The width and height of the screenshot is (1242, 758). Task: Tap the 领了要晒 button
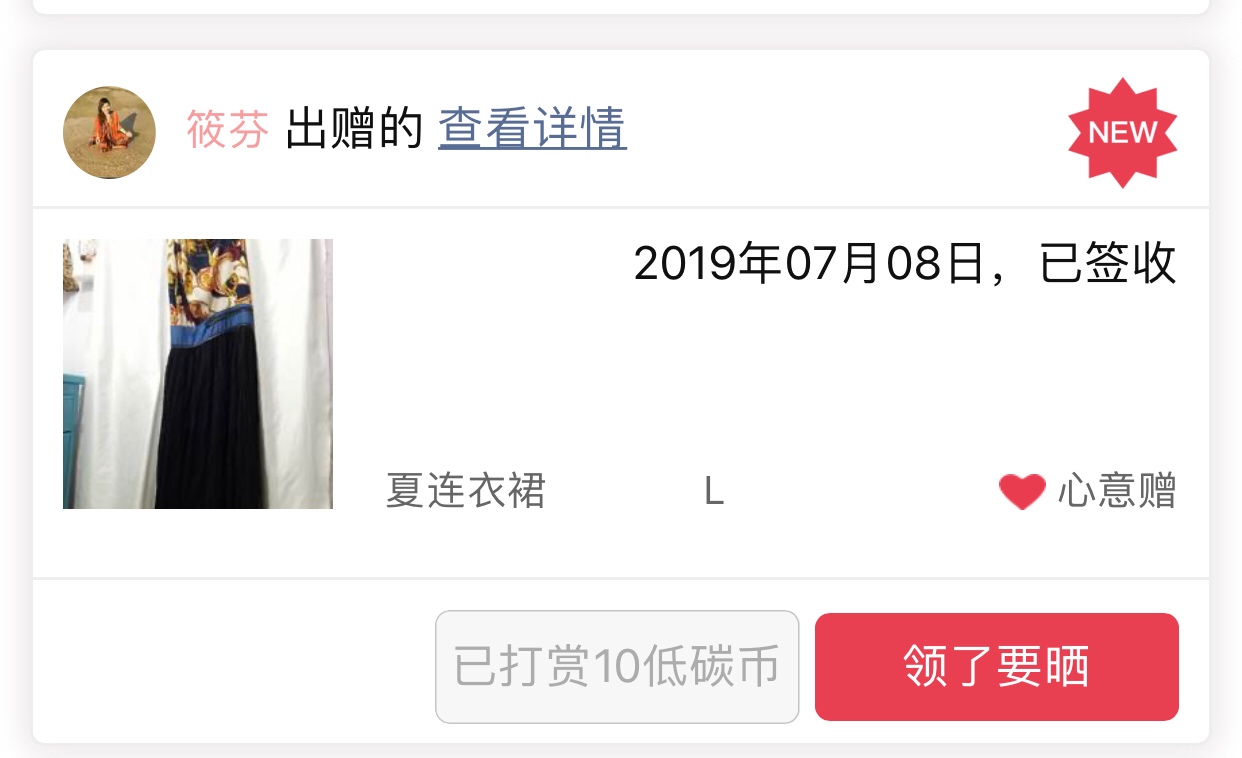[x=996, y=667]
